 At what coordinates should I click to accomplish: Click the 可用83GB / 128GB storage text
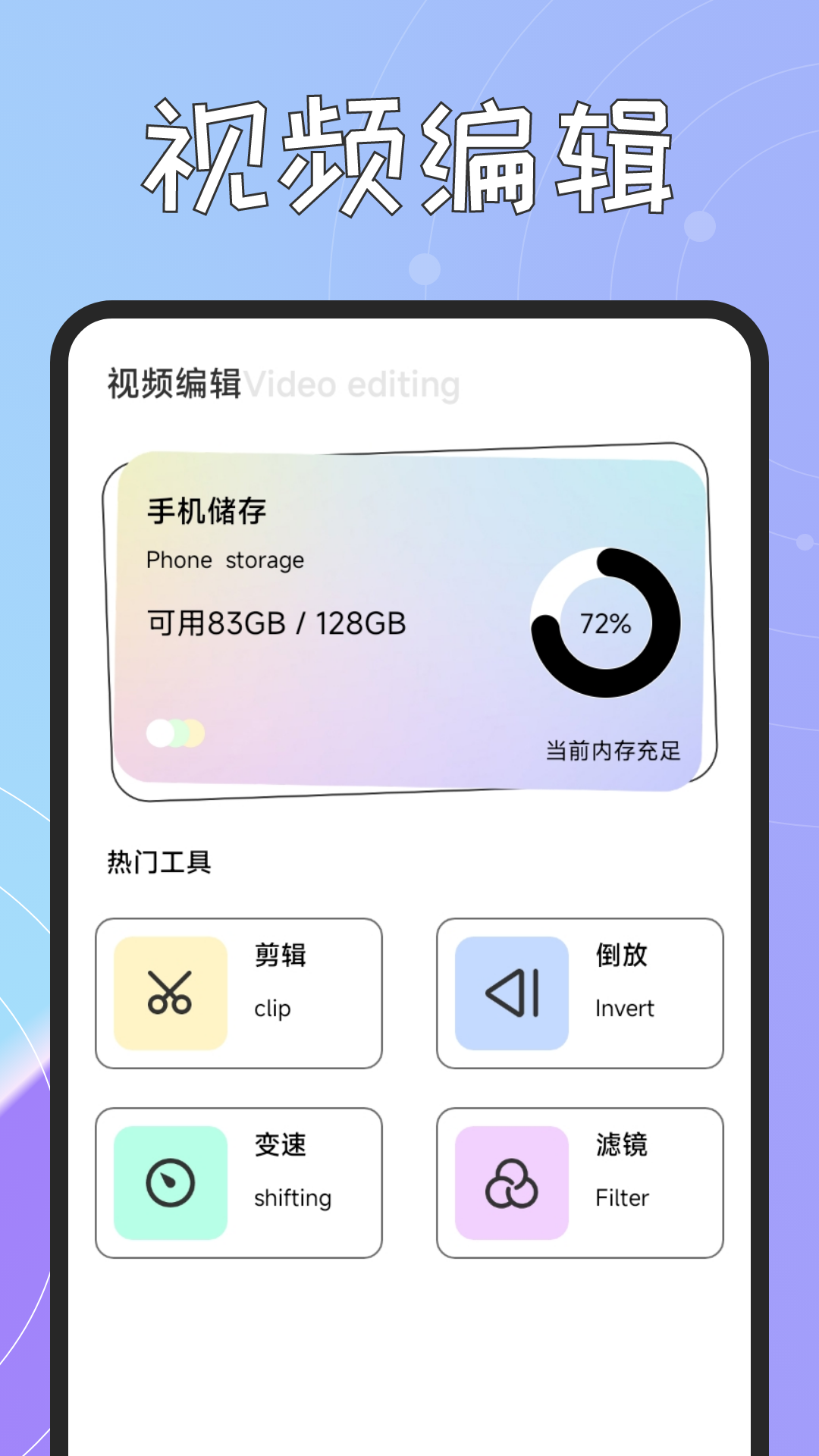(275, 624)
